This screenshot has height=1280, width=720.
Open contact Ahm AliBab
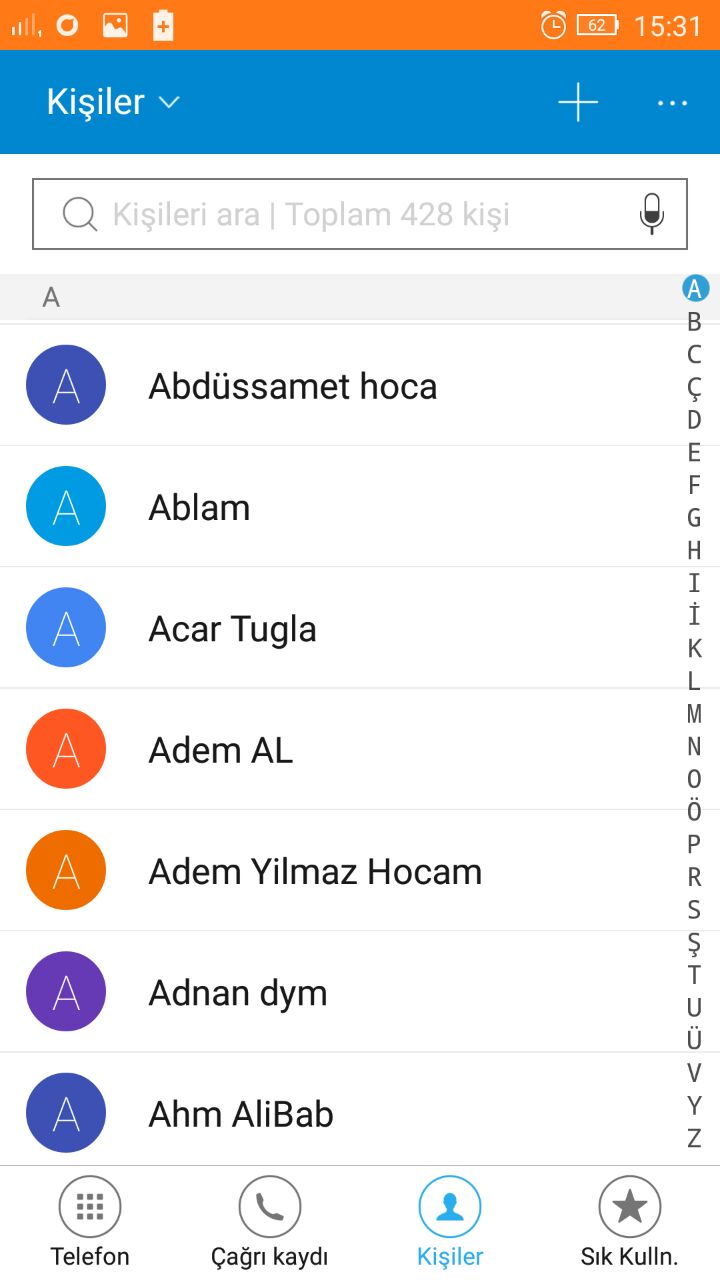coord(241,1114)
